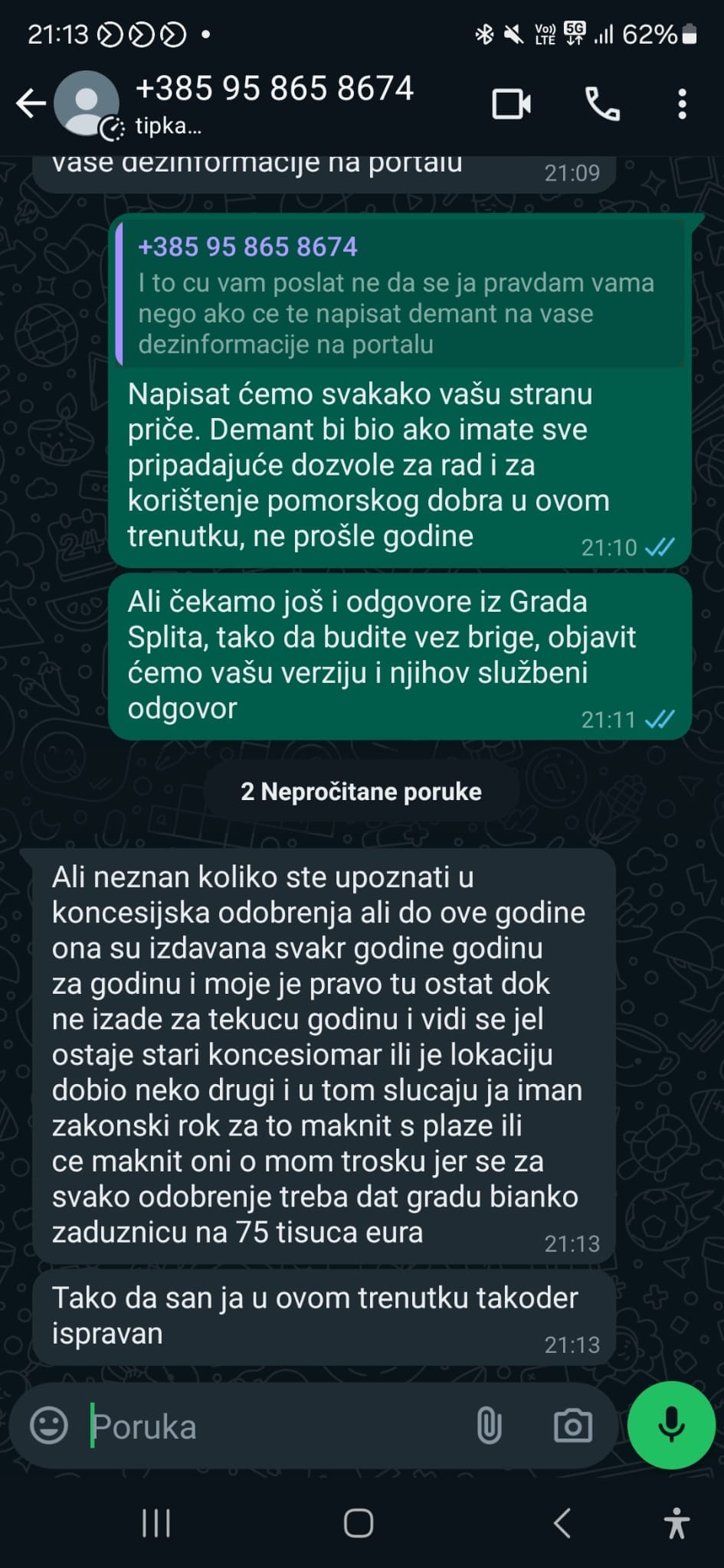The image size is (724, 1568).
Task: Start a video call
Action: [511, 104]
